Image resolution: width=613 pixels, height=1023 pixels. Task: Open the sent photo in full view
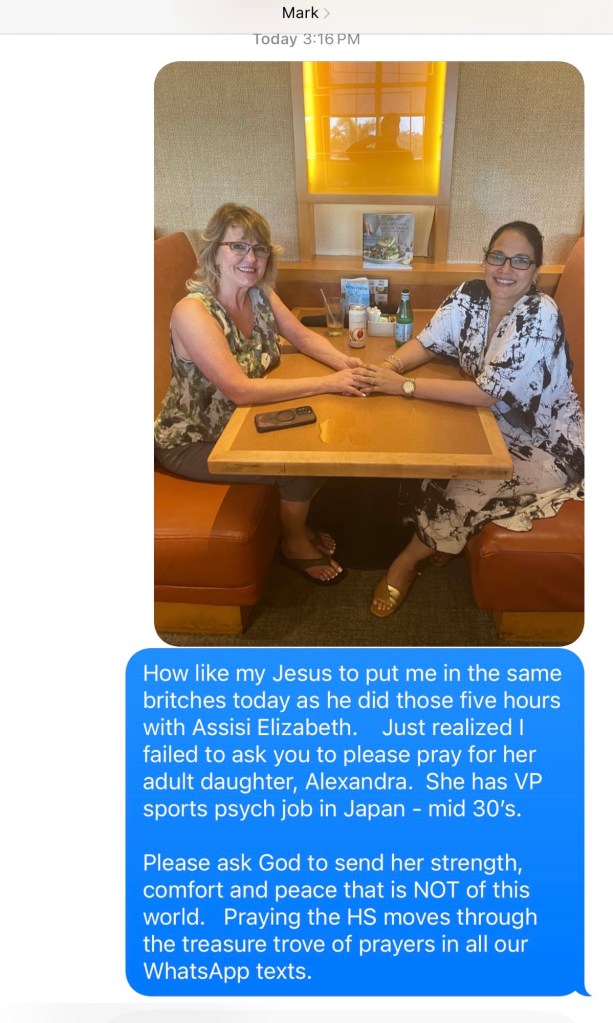(x=368, y=352)
